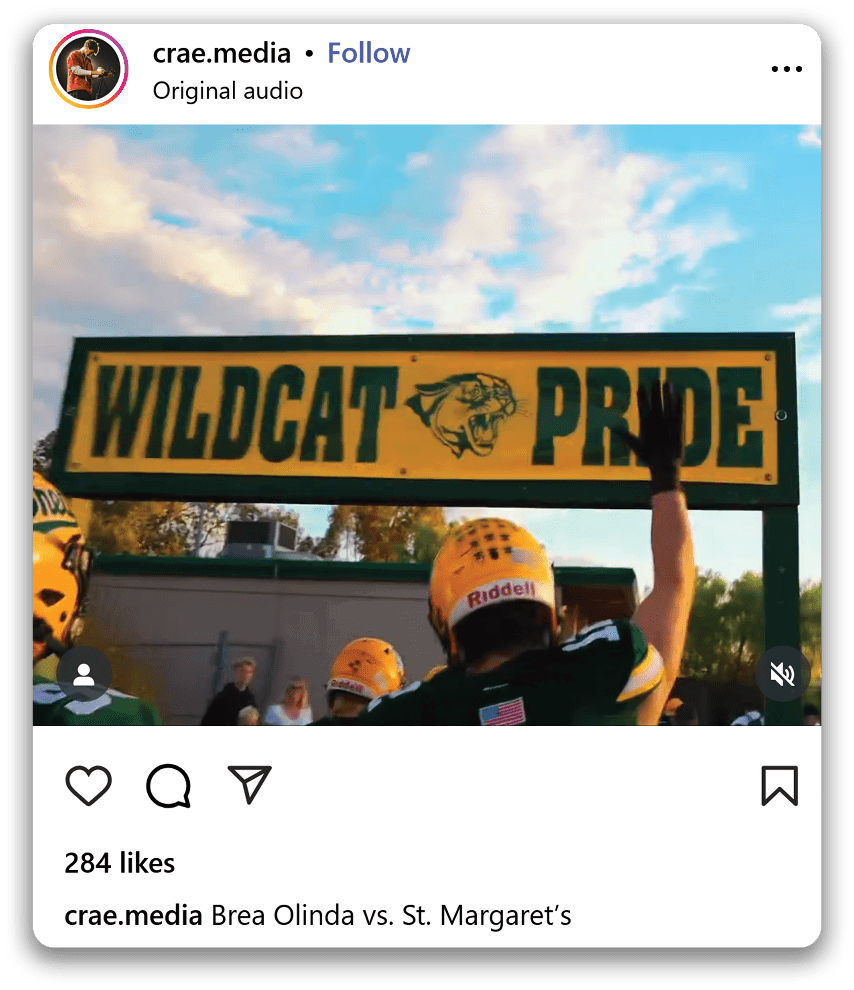Open the comments bubble
This screenshot has width=854, height=990.
tap(168, 786)
